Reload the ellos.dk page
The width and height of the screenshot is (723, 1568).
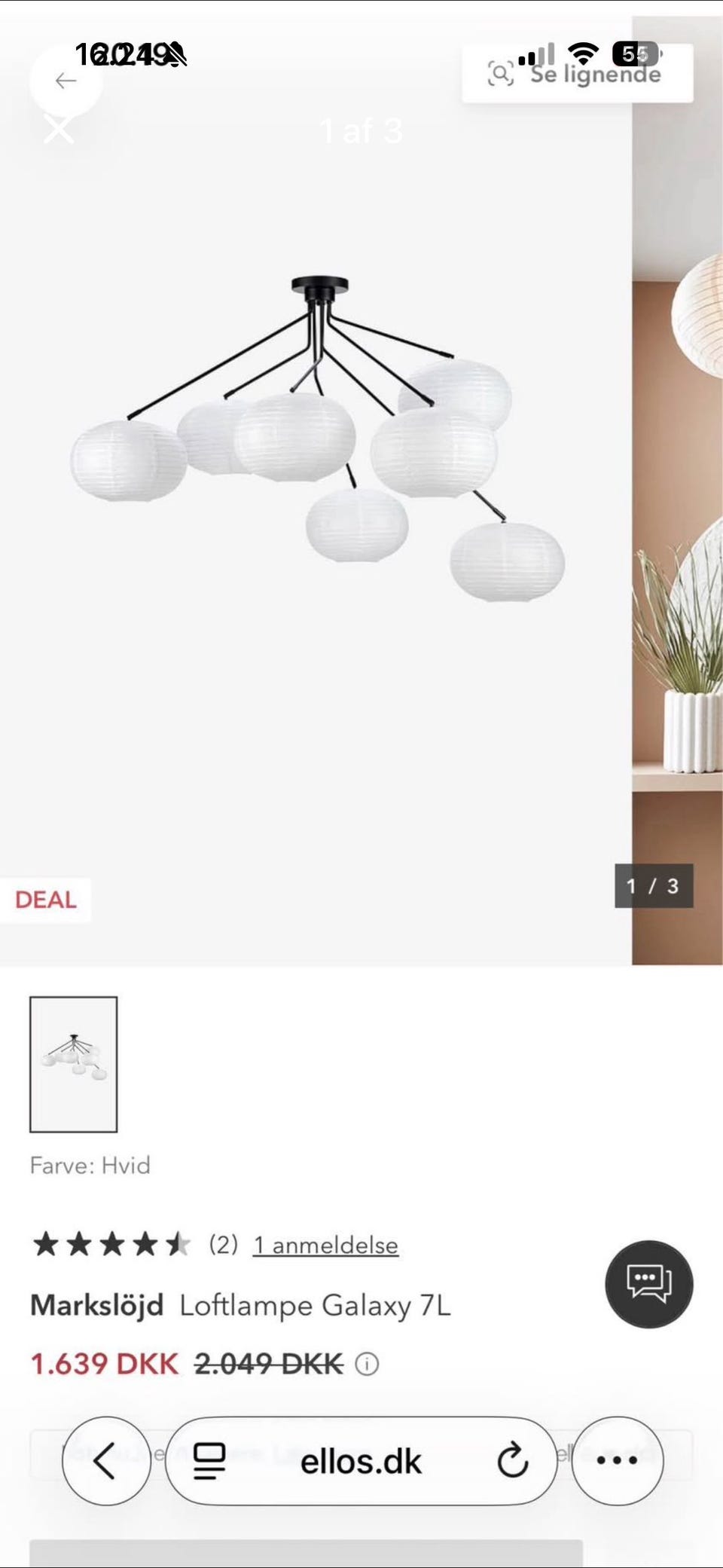pyautogui.click(x=512, y=1461)
